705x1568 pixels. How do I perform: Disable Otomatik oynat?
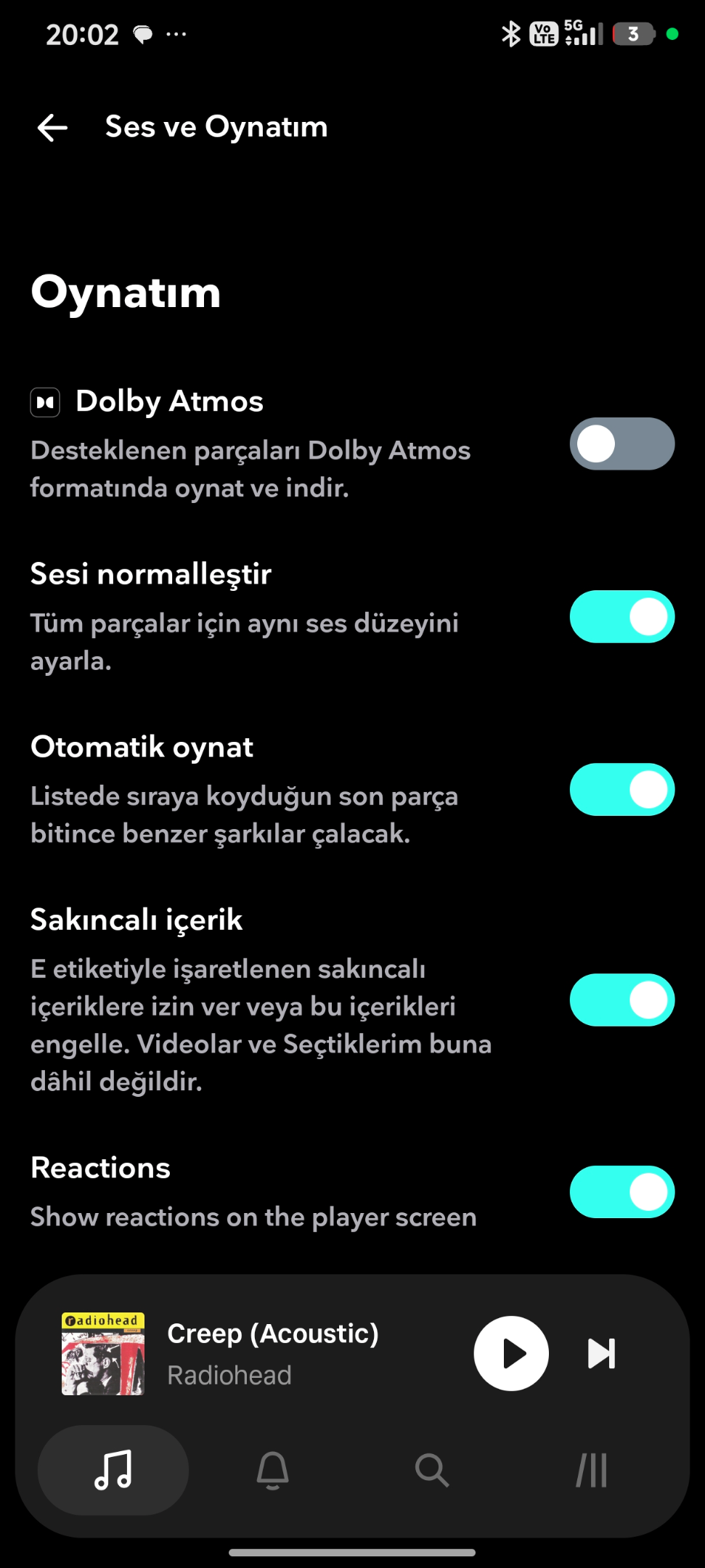622,789
